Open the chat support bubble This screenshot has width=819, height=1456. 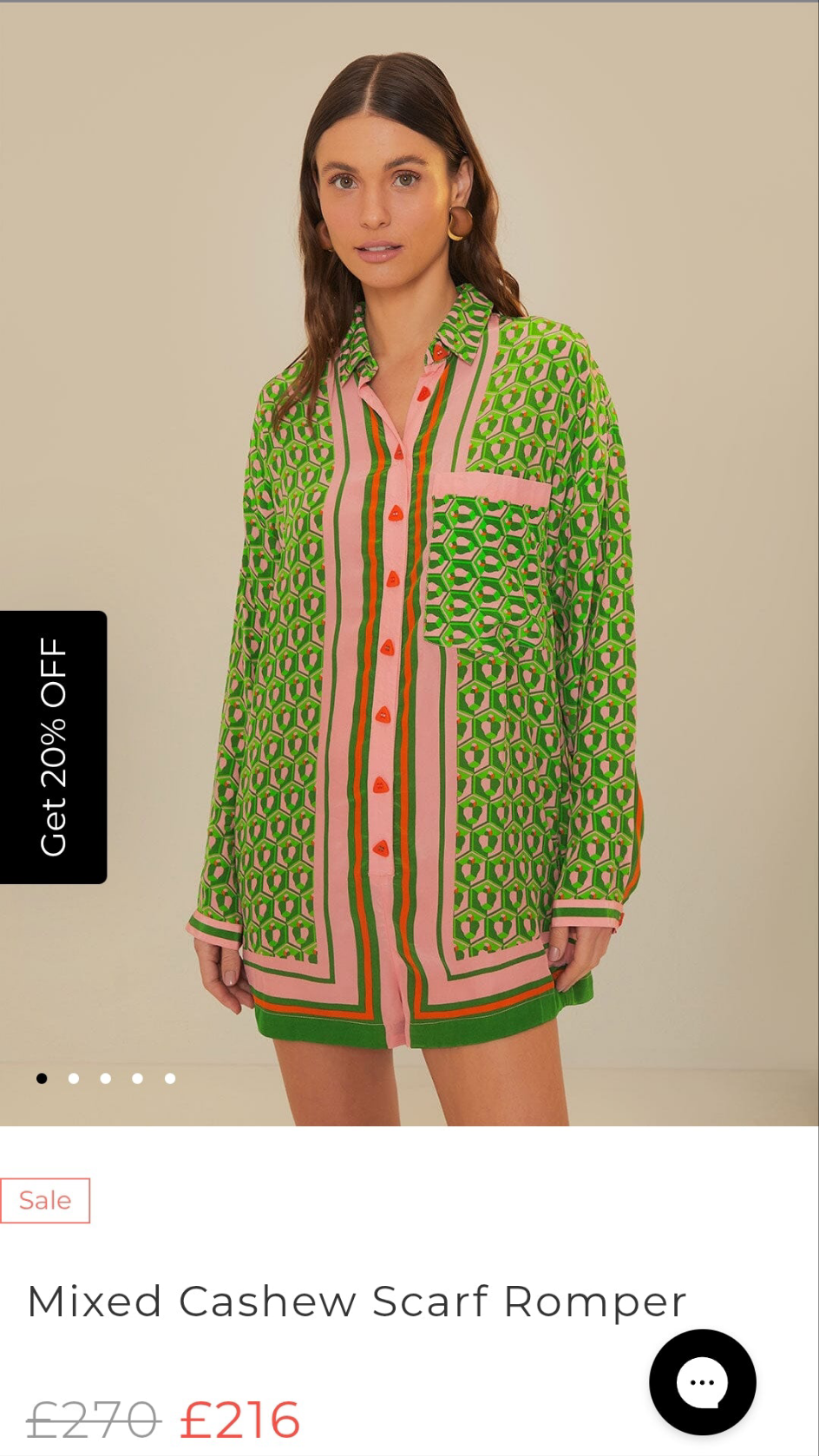(702, 1381)
